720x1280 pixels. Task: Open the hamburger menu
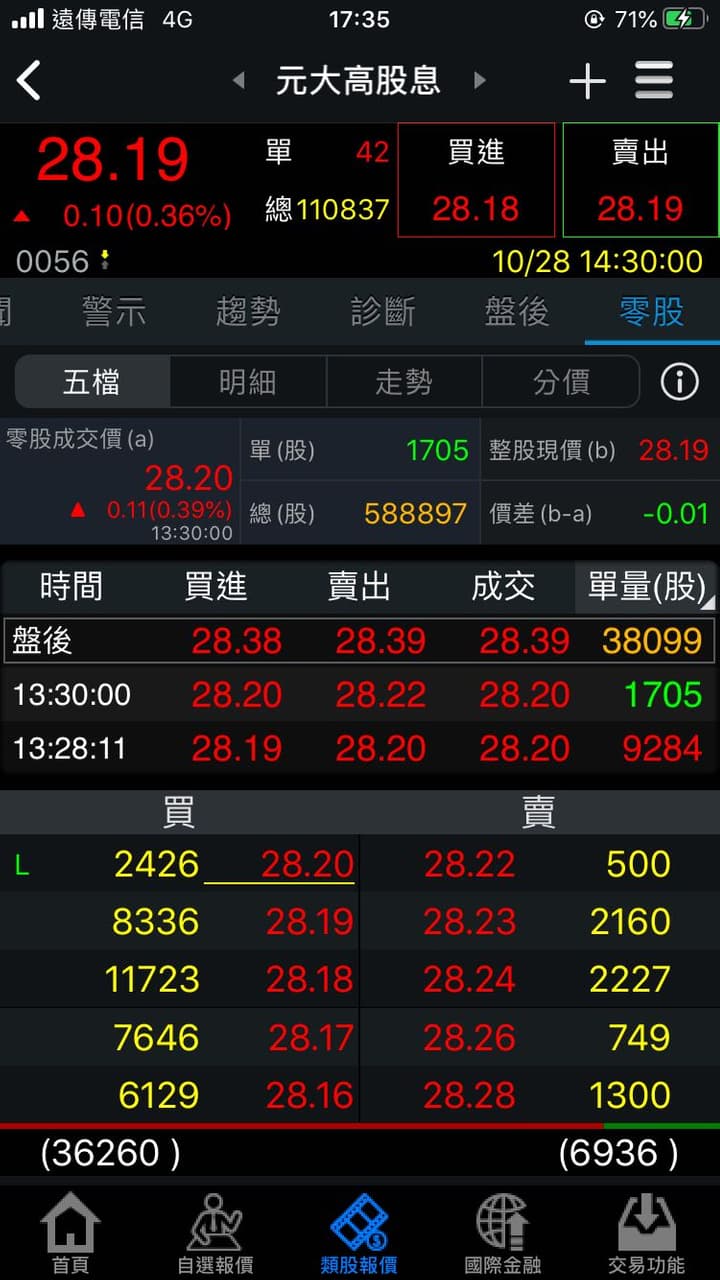[x=654, y=81]
